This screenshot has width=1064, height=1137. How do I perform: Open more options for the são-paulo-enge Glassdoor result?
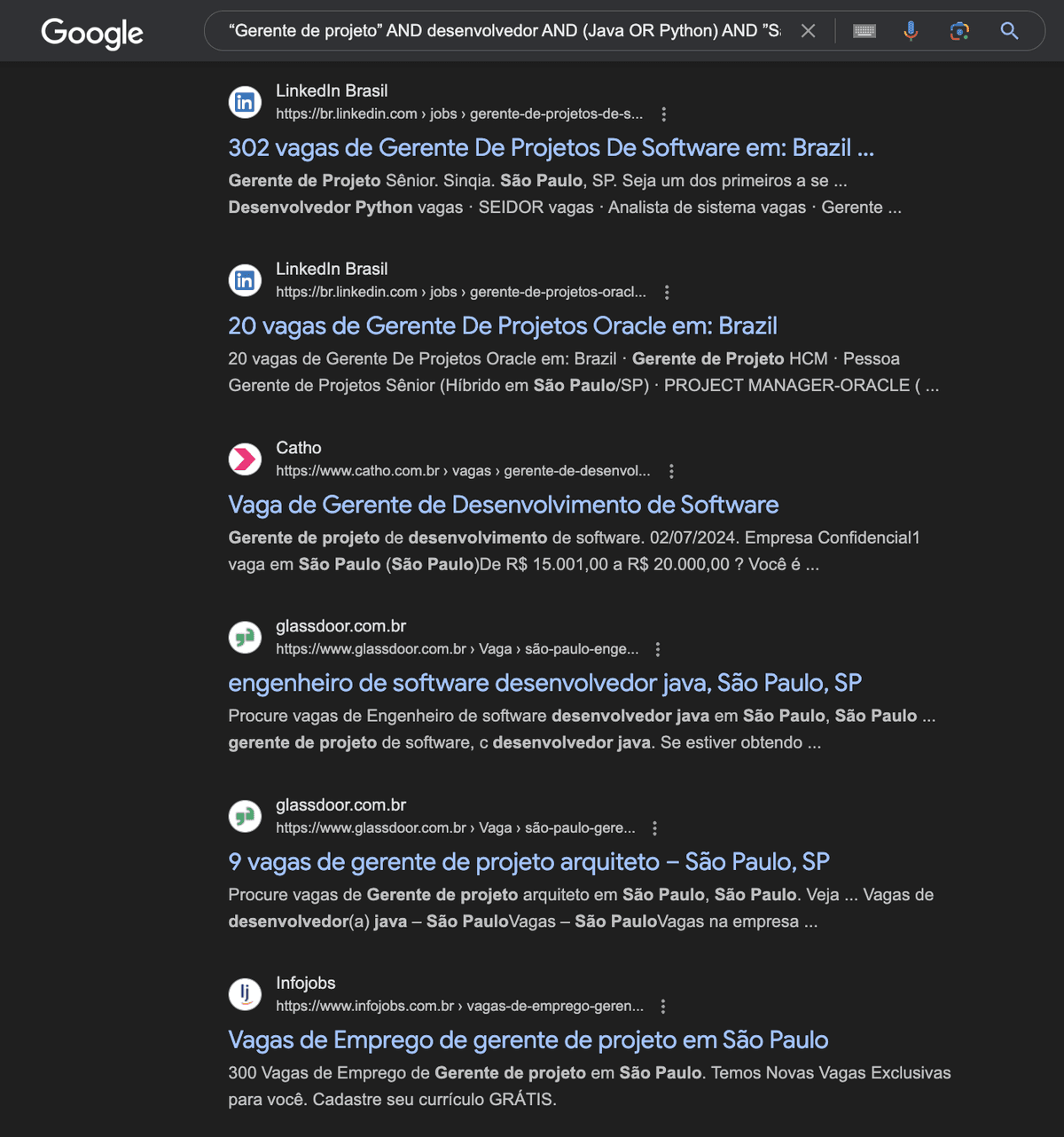[x=658, y=649]
